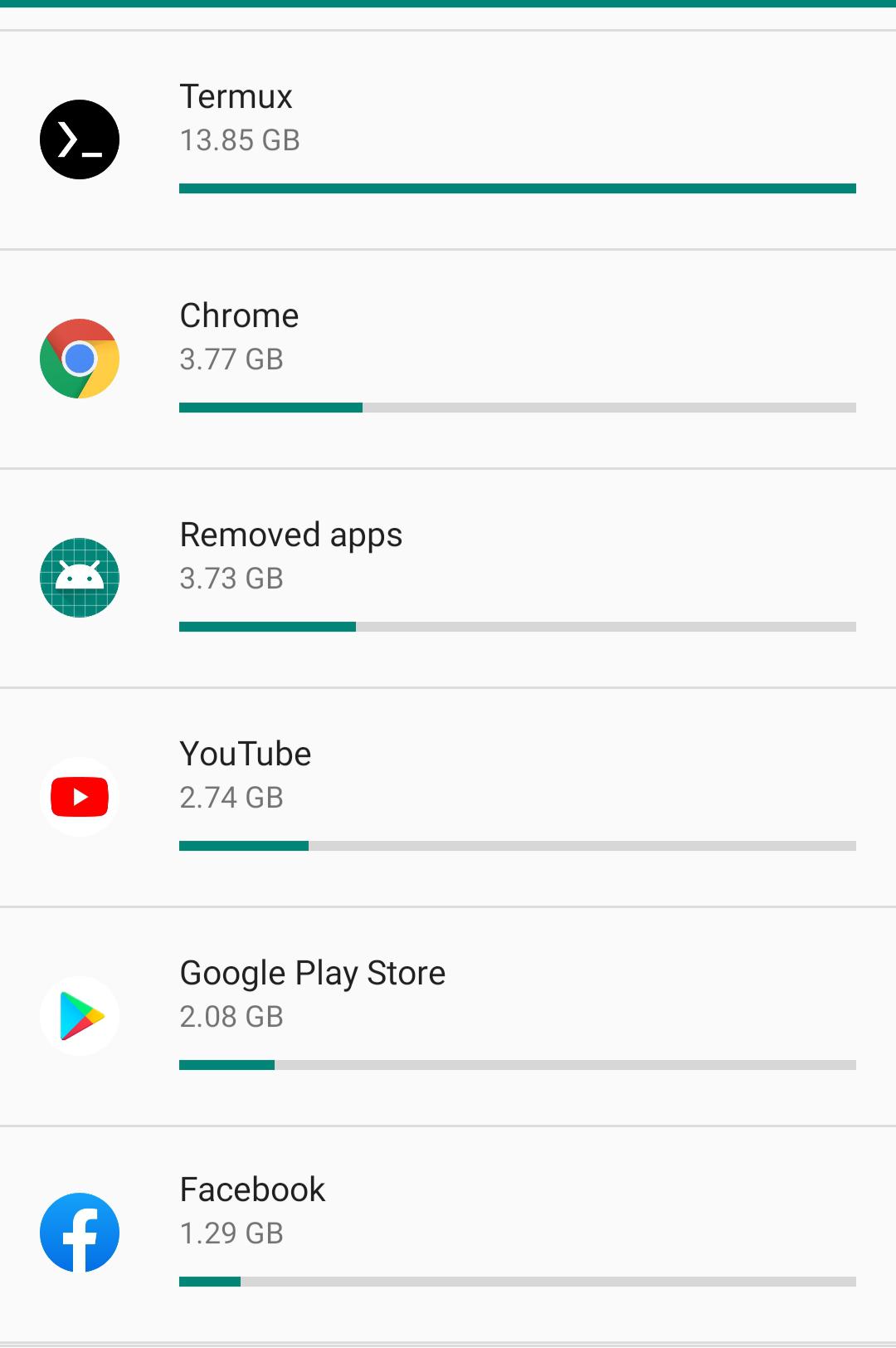
Task: View Removed apps storage usage
Action: click(448, 578)
